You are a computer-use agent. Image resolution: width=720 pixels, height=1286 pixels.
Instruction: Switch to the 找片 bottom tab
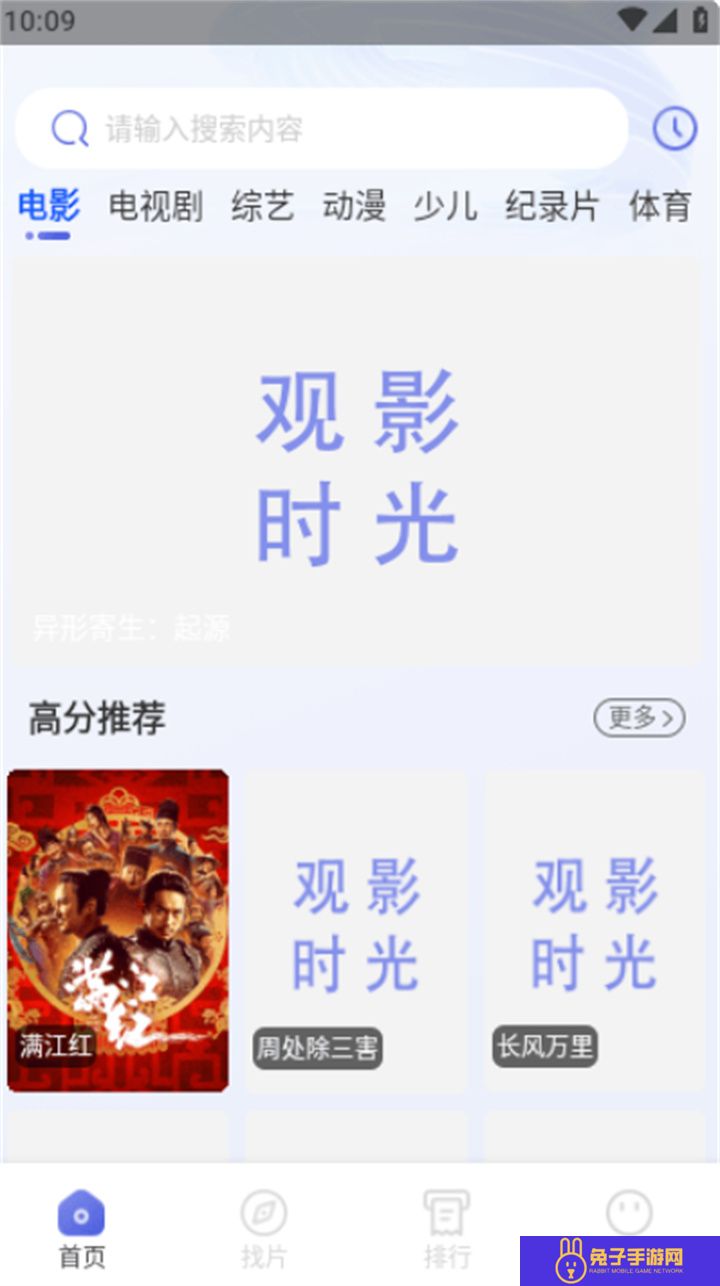[x=264, y=1229]
